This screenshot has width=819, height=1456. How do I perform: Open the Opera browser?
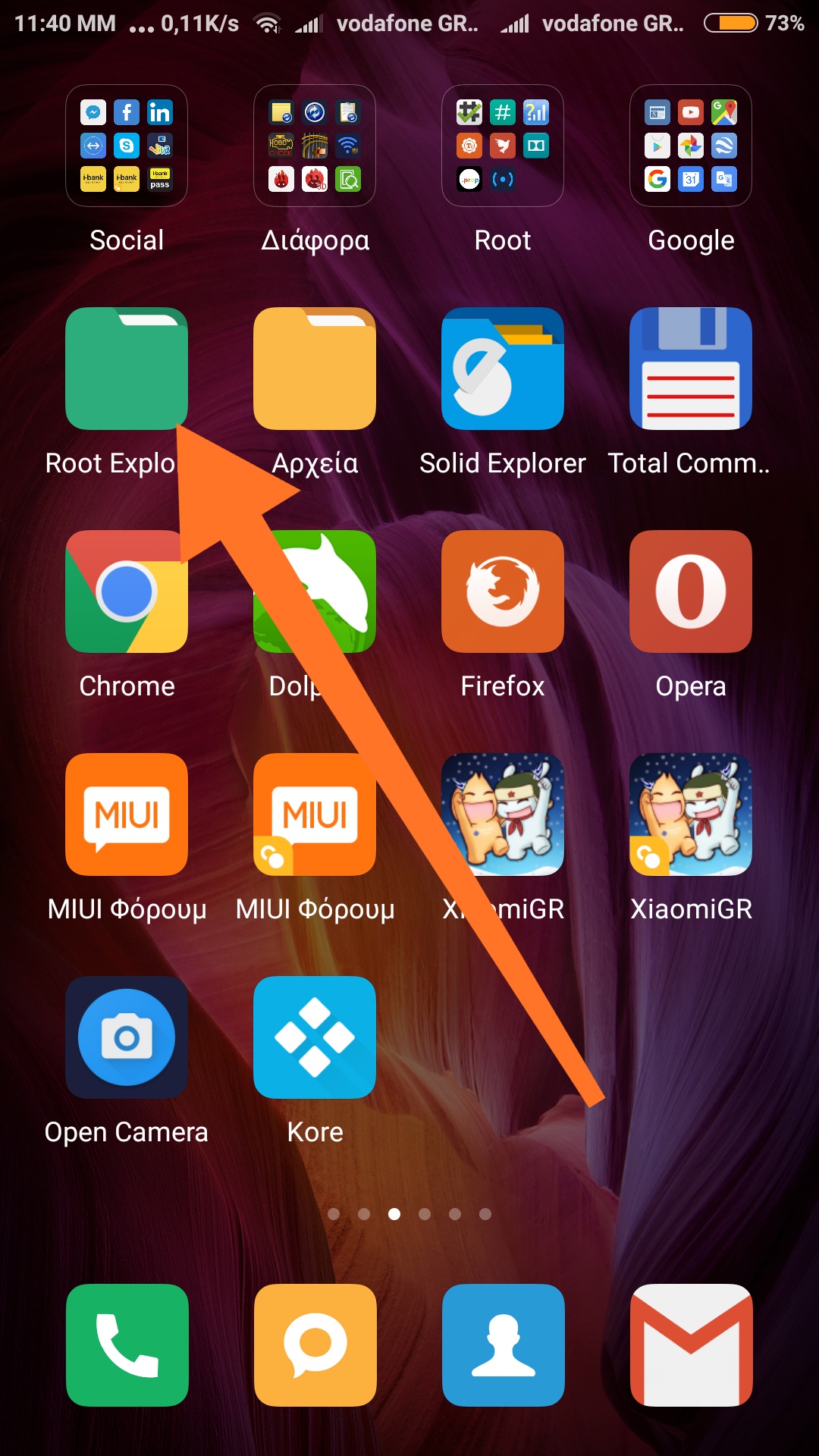click(x=691, y=591)
